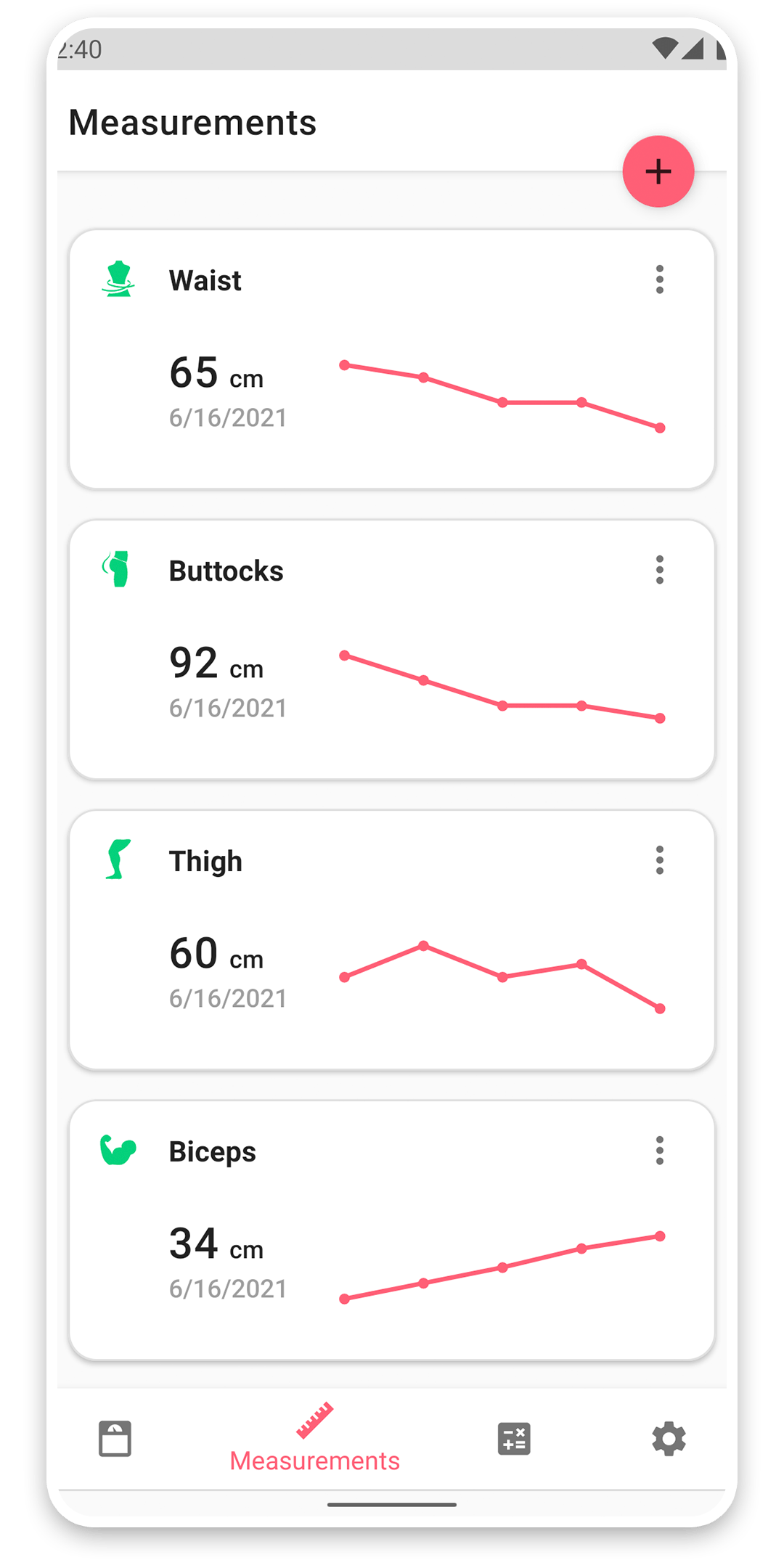Click the Biceps measurement icon
Screen dimensions: 784x1568
point(118,1151)
